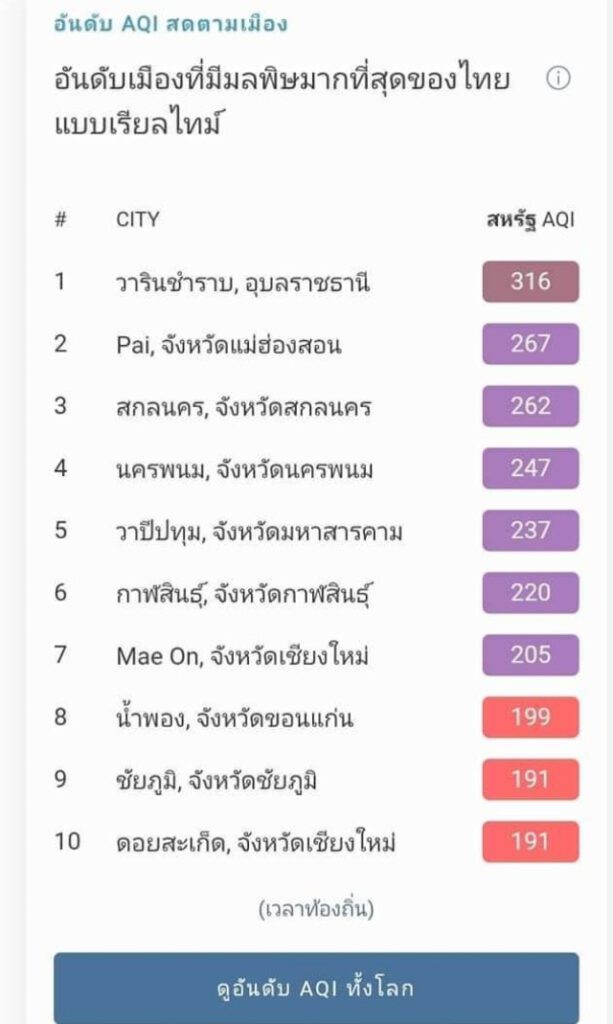The image size is (613, 1024).
Task: View น้ำพอง, จังหวัดขอนแก่น details
Action: [316, 717]
